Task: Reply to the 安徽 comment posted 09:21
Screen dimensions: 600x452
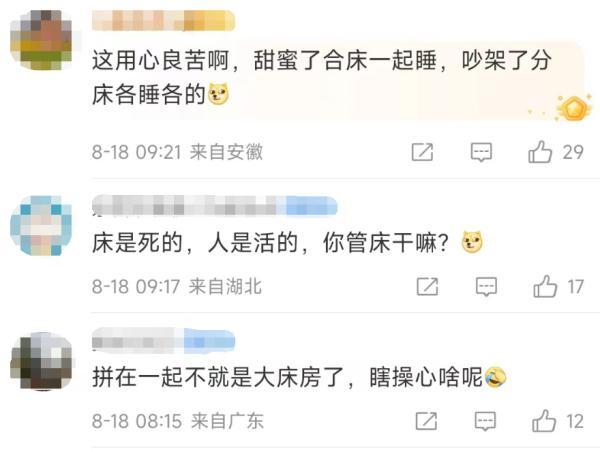Action: (482, 152)
